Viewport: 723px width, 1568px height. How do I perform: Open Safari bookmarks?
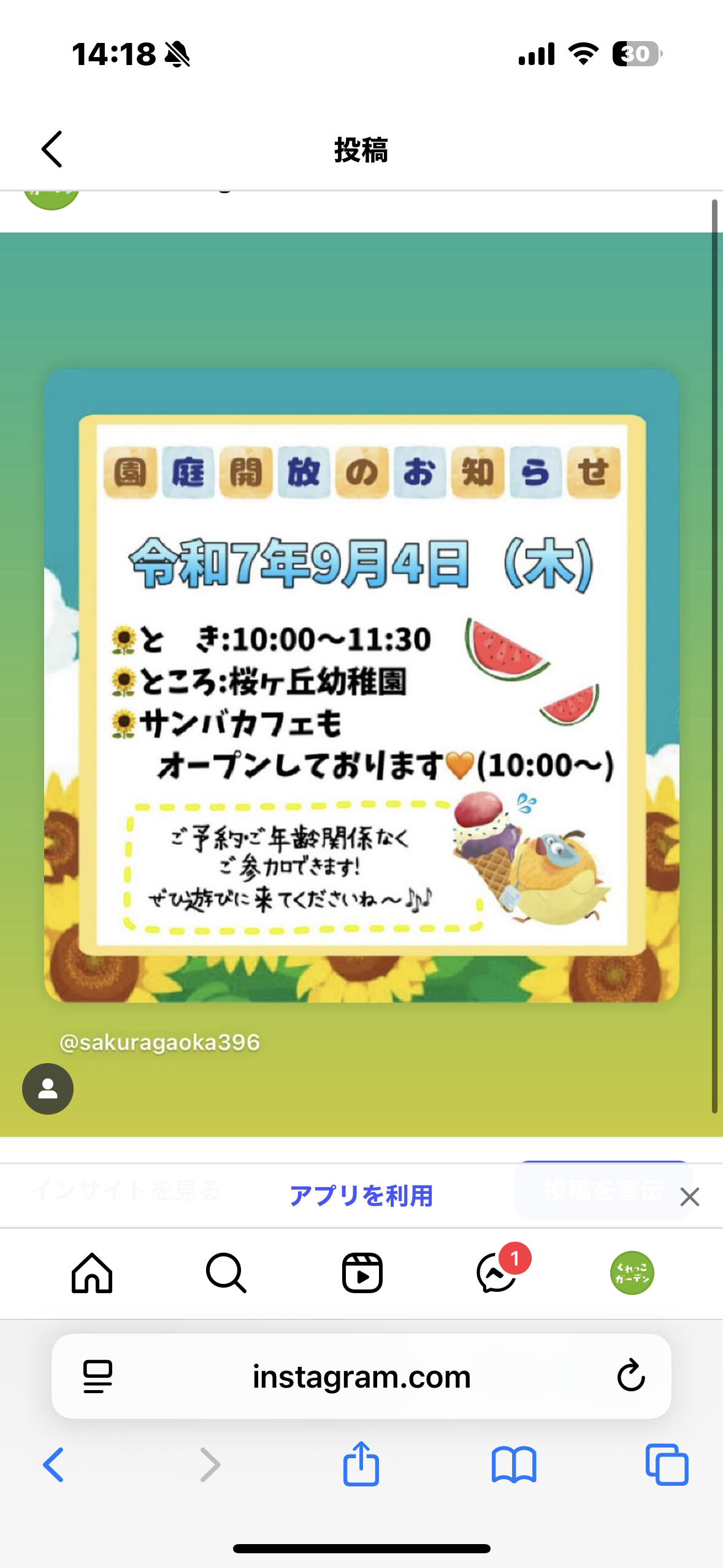click(514, 1465)
